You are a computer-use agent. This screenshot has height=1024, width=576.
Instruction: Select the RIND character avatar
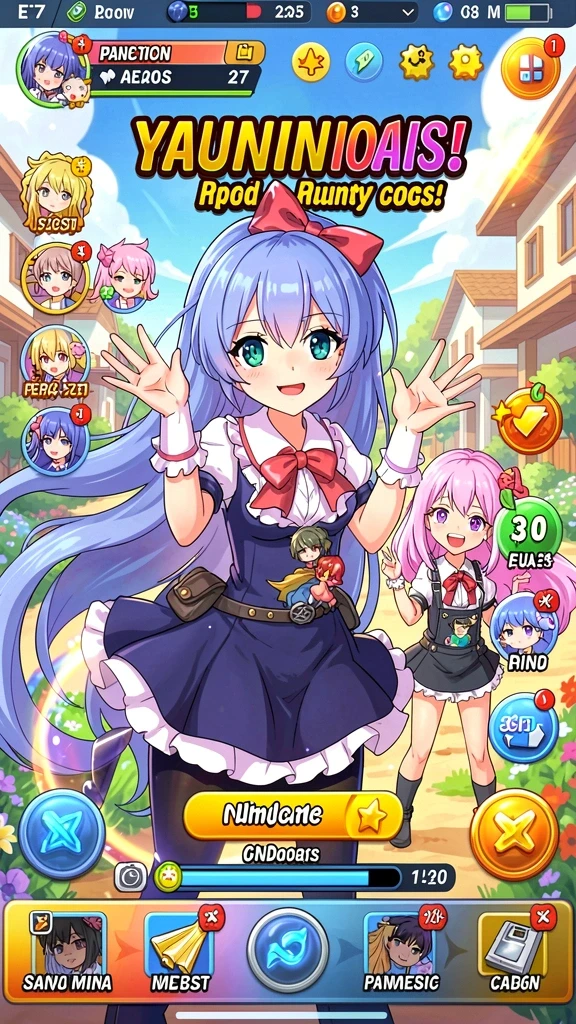pos(524,631)
